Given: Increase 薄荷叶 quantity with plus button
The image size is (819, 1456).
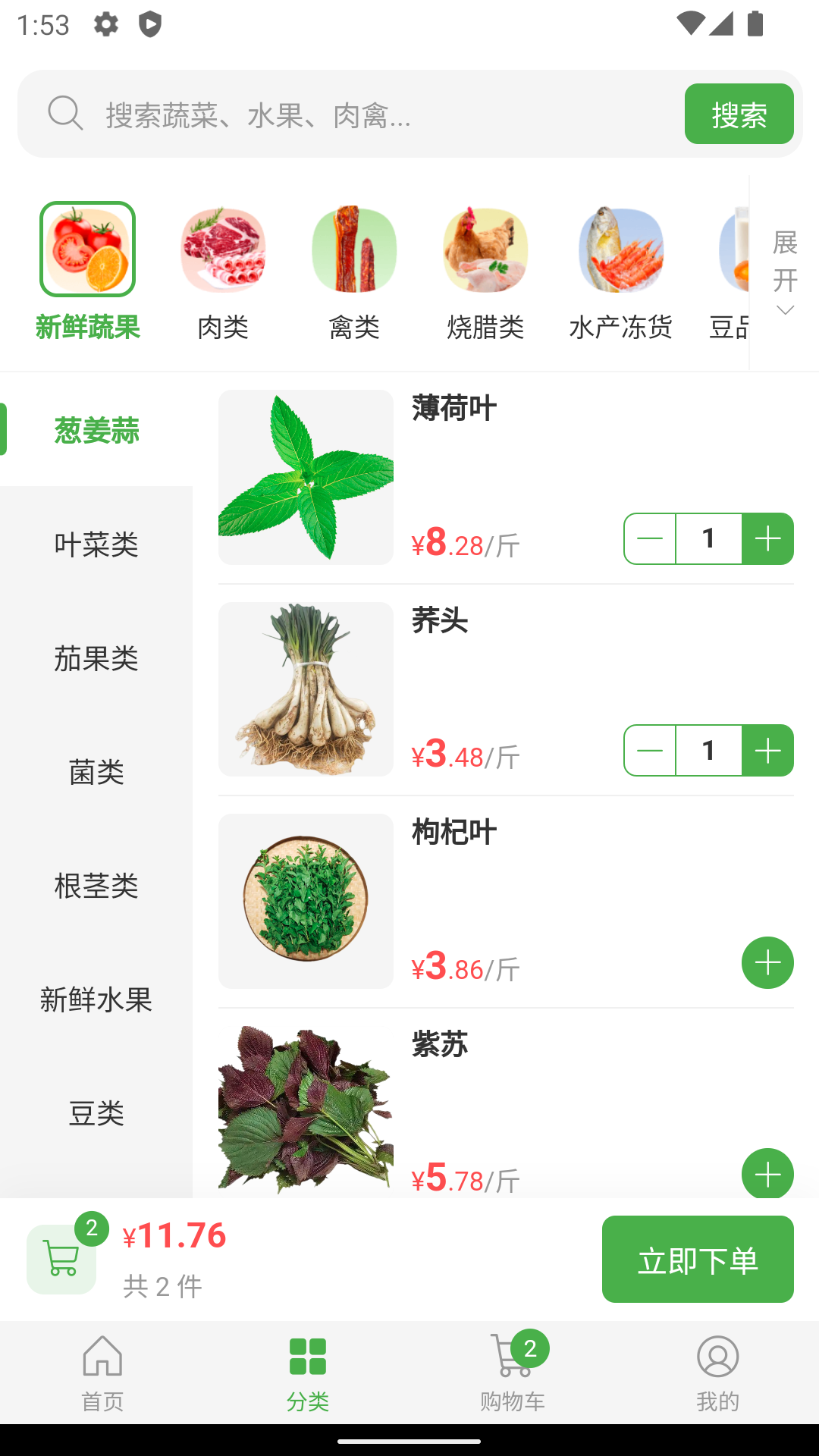Looking at the screenshot, I should tap(767, 538).
